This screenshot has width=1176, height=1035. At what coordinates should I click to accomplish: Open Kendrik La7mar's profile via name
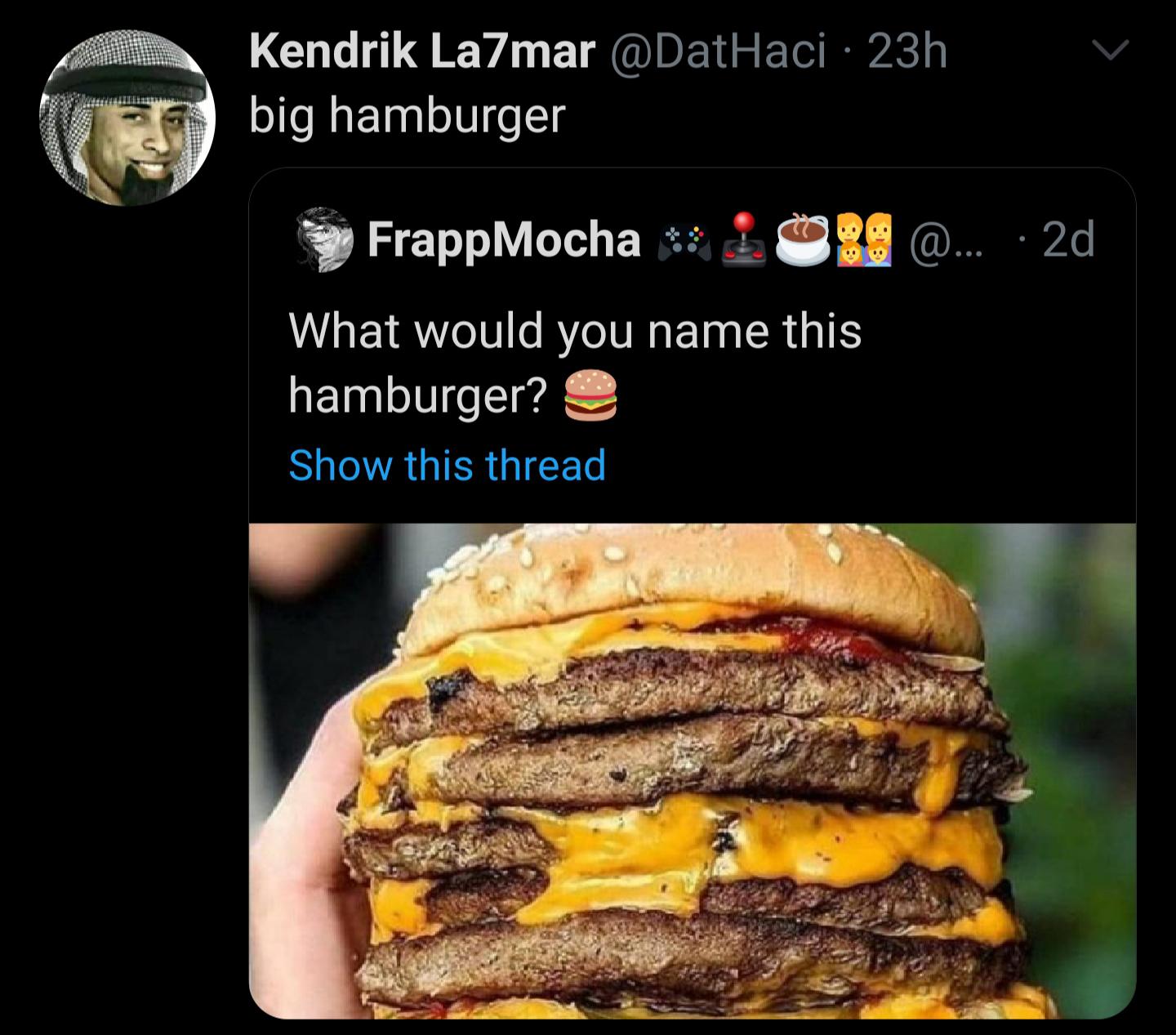click(x=421, y=51)
